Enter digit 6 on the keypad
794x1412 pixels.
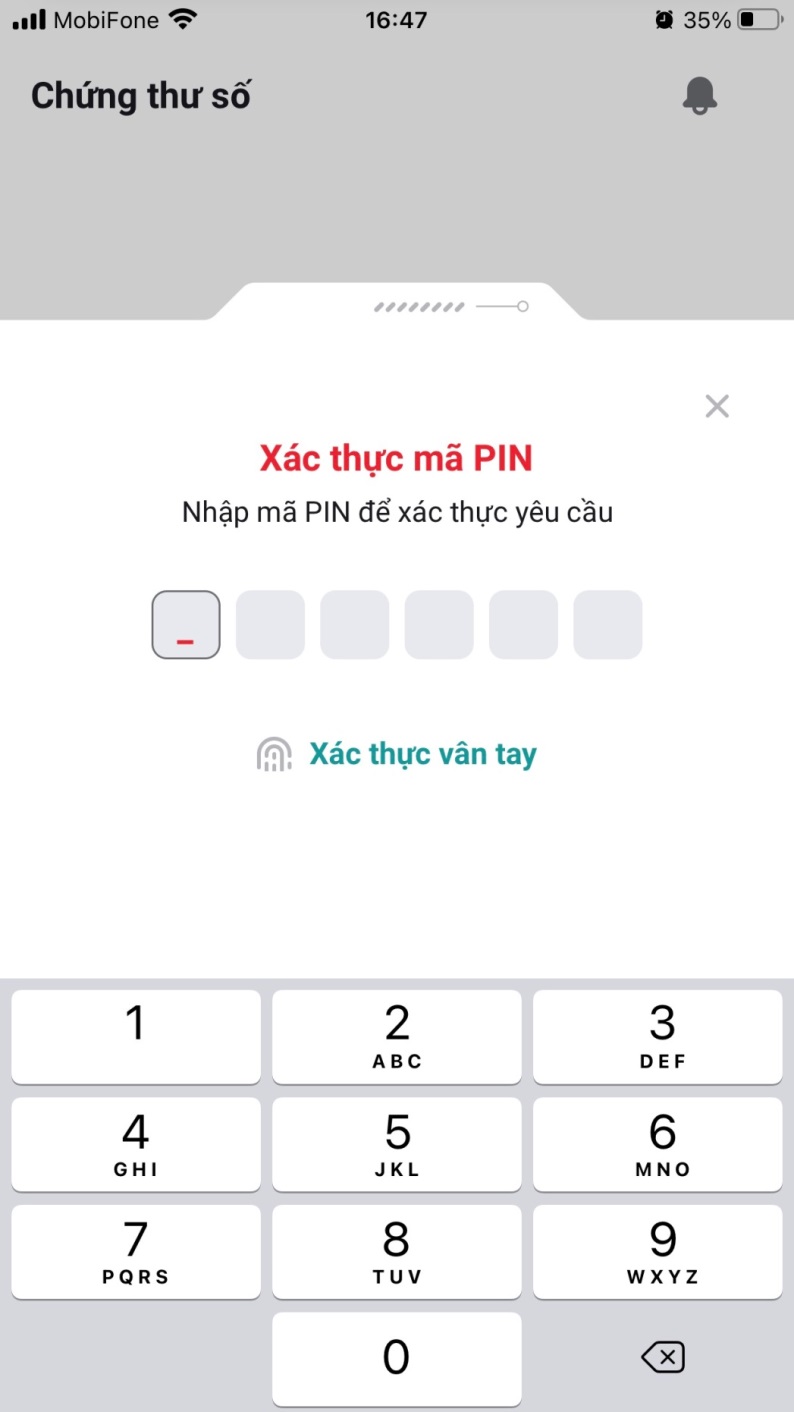[658, 1144]
